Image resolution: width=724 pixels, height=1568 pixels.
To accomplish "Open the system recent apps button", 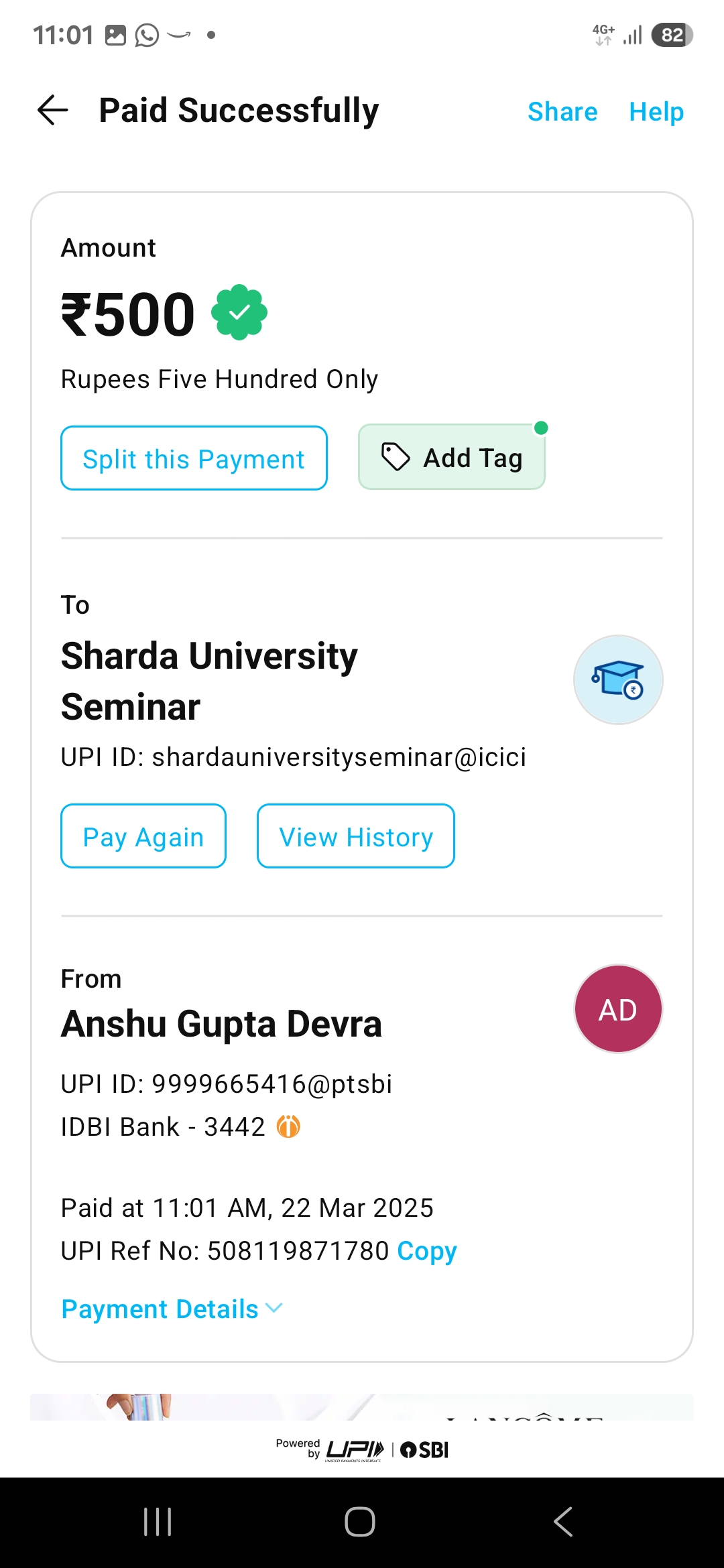I will [x=158, y=1522].
